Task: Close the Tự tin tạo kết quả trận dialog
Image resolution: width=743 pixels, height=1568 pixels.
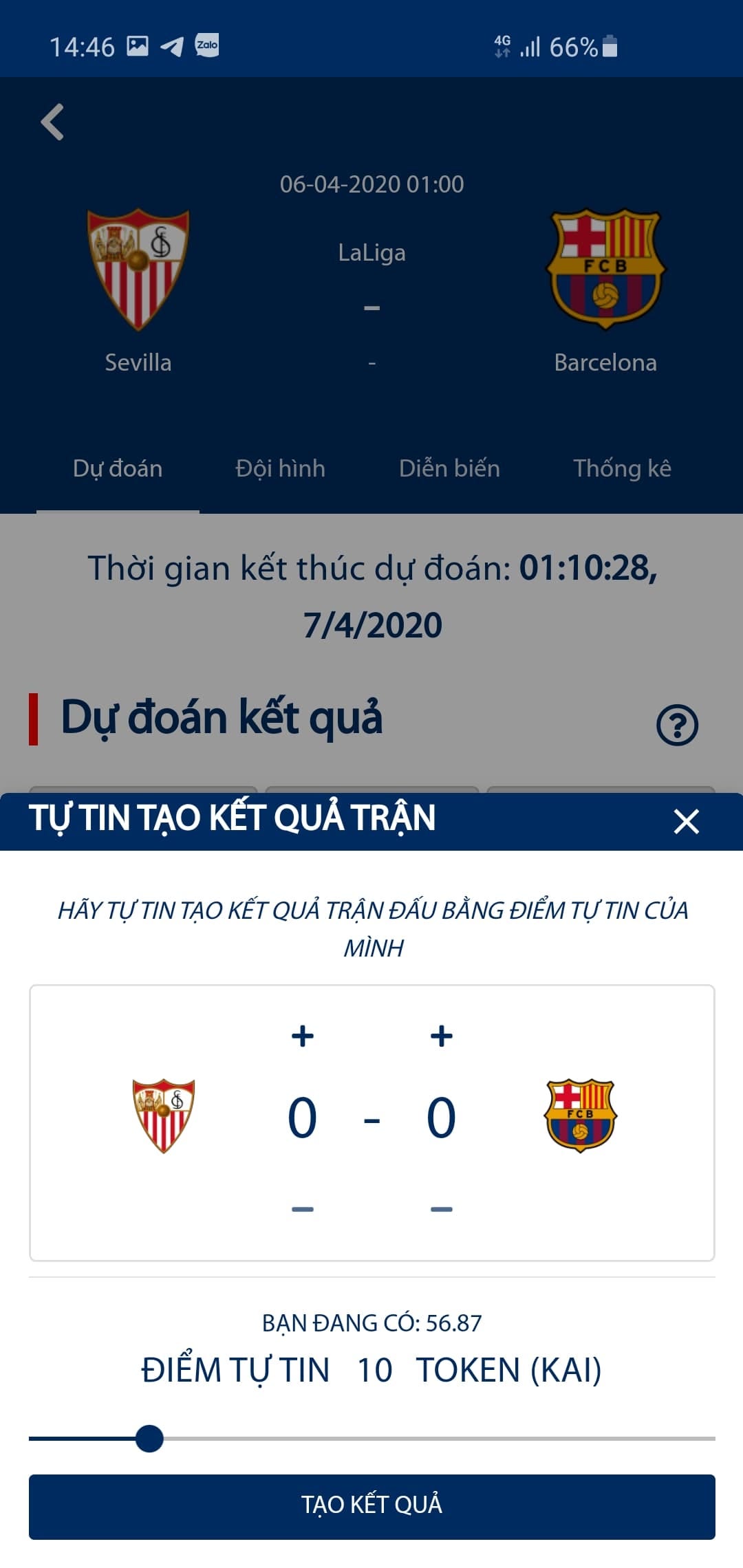Action: pos(686,821)
